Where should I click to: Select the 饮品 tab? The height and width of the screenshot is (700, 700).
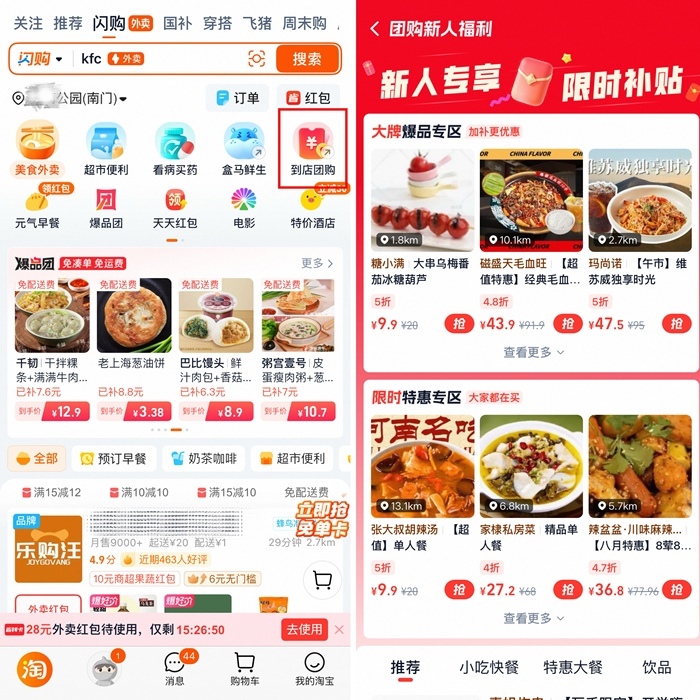click(657, 667)
